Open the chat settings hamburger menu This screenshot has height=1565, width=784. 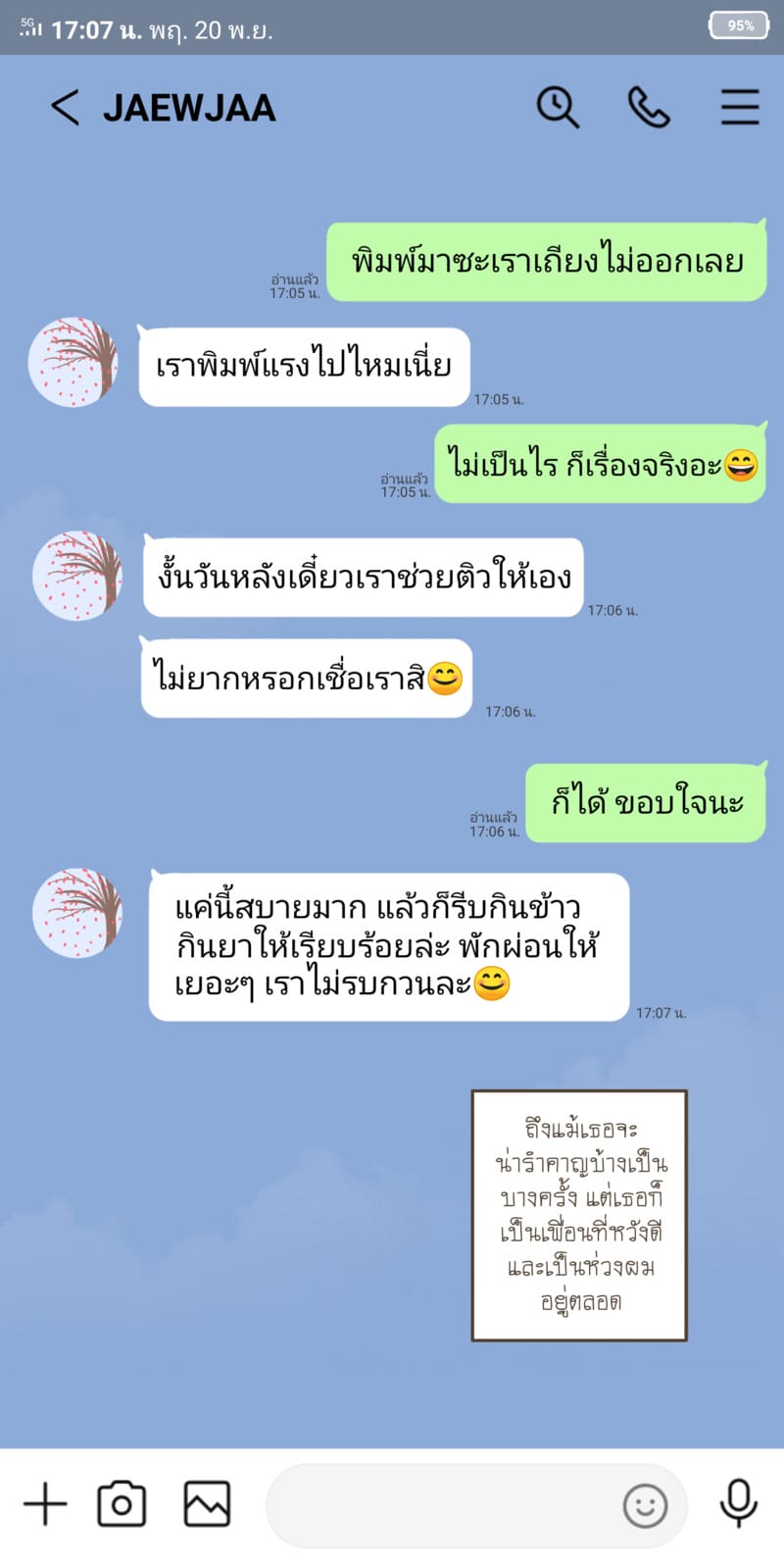(x=740, y=108)
